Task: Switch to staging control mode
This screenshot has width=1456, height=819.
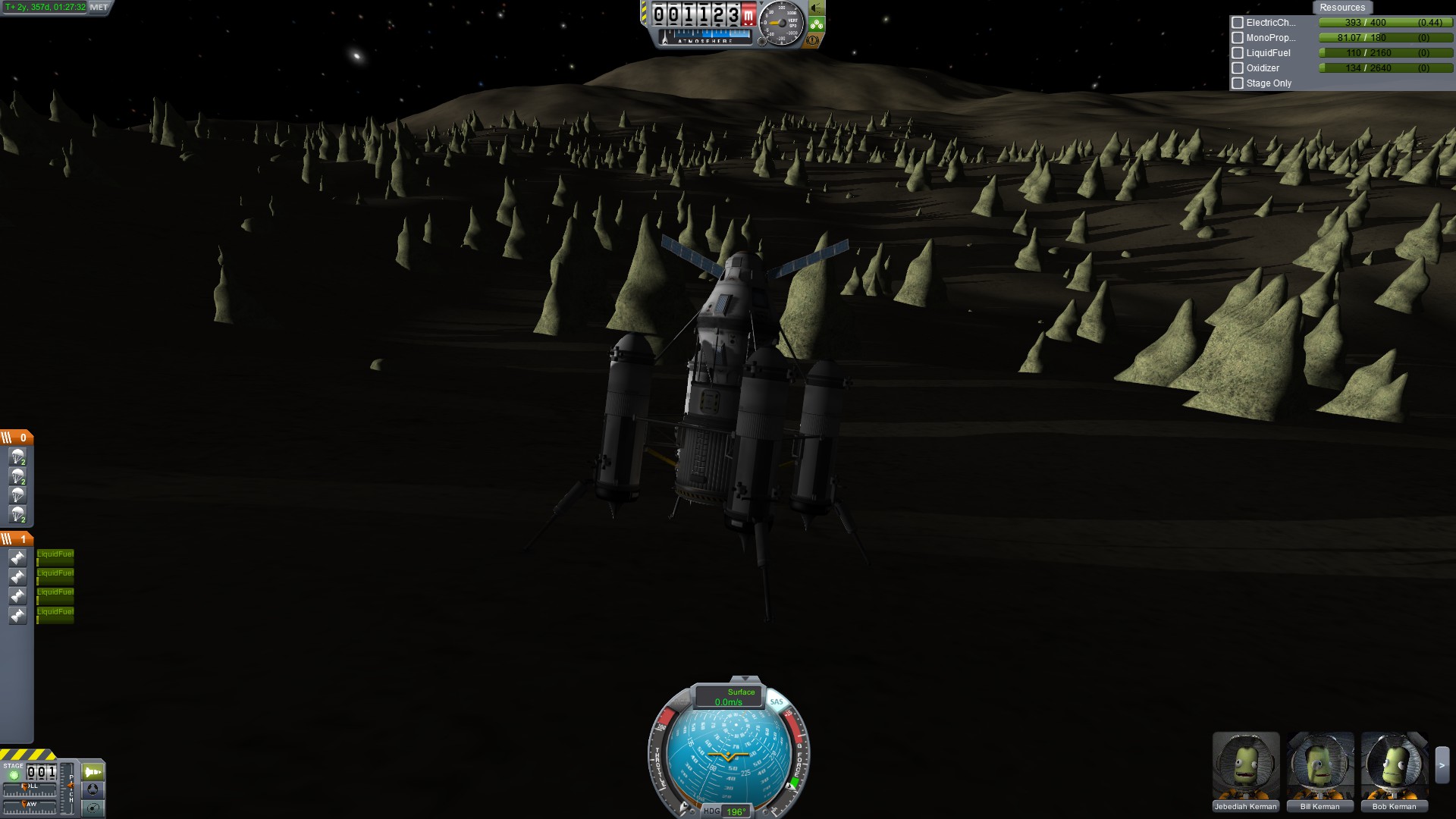Action: tap(93, 772)
